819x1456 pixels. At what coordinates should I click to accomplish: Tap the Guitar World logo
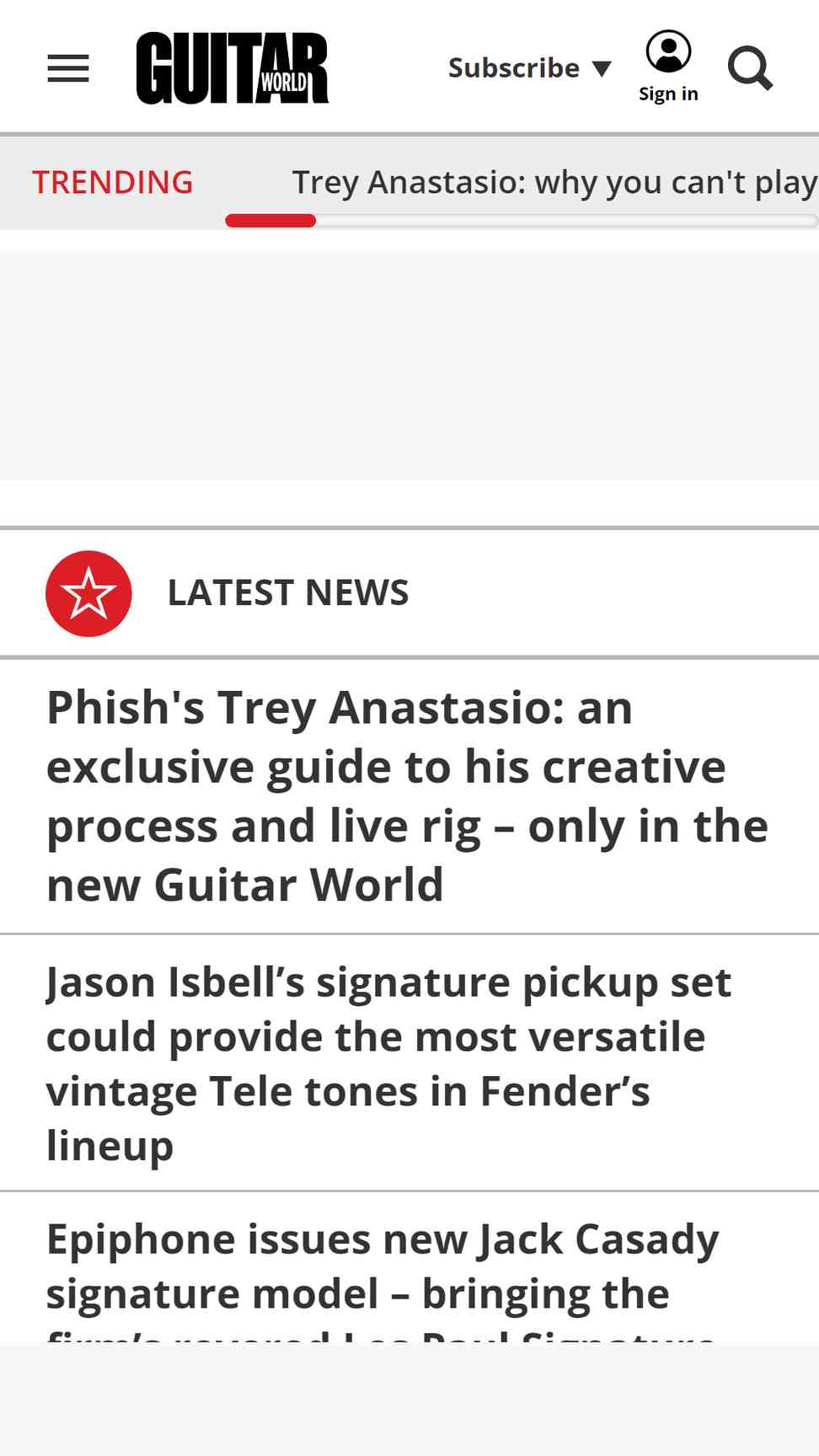tap(233, 68)
